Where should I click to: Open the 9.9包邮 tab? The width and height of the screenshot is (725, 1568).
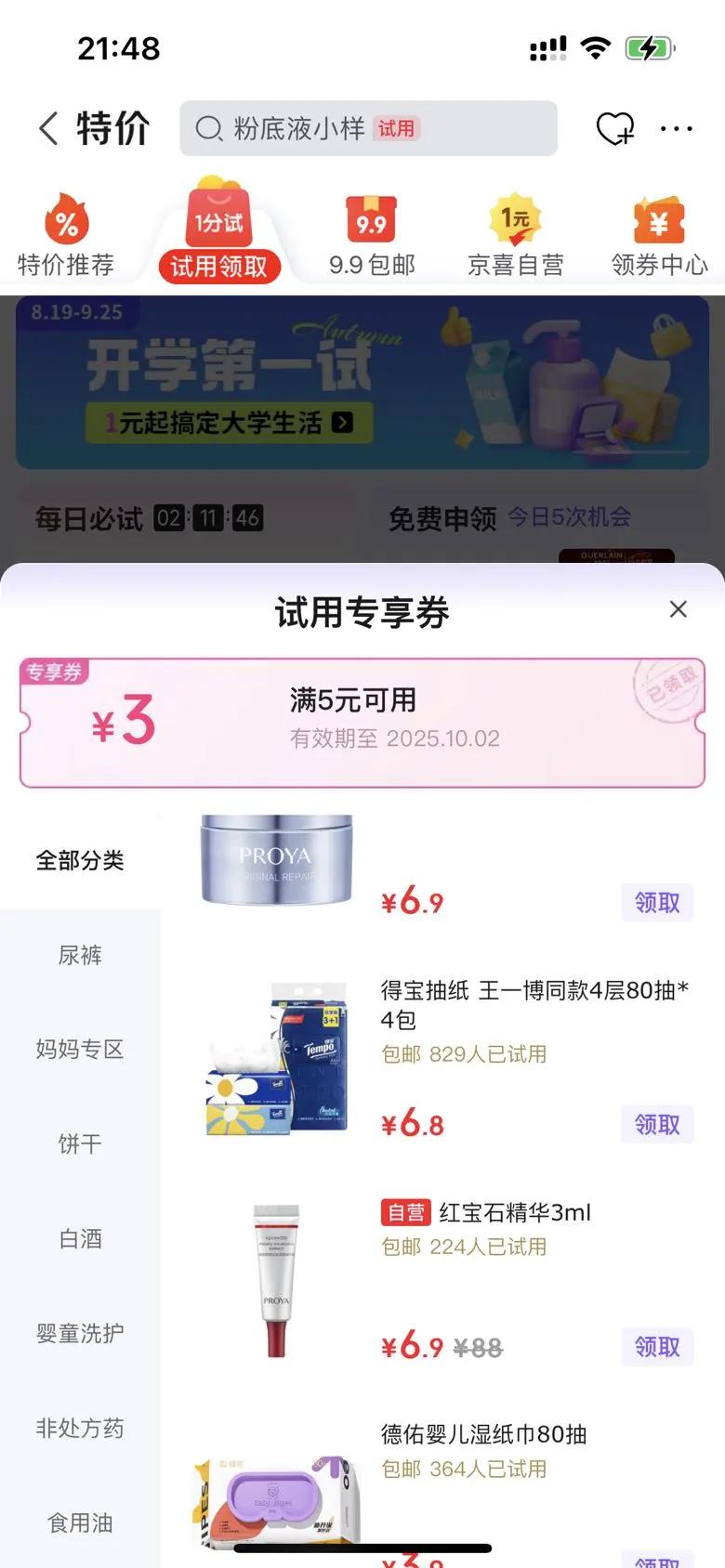point(371,238)
